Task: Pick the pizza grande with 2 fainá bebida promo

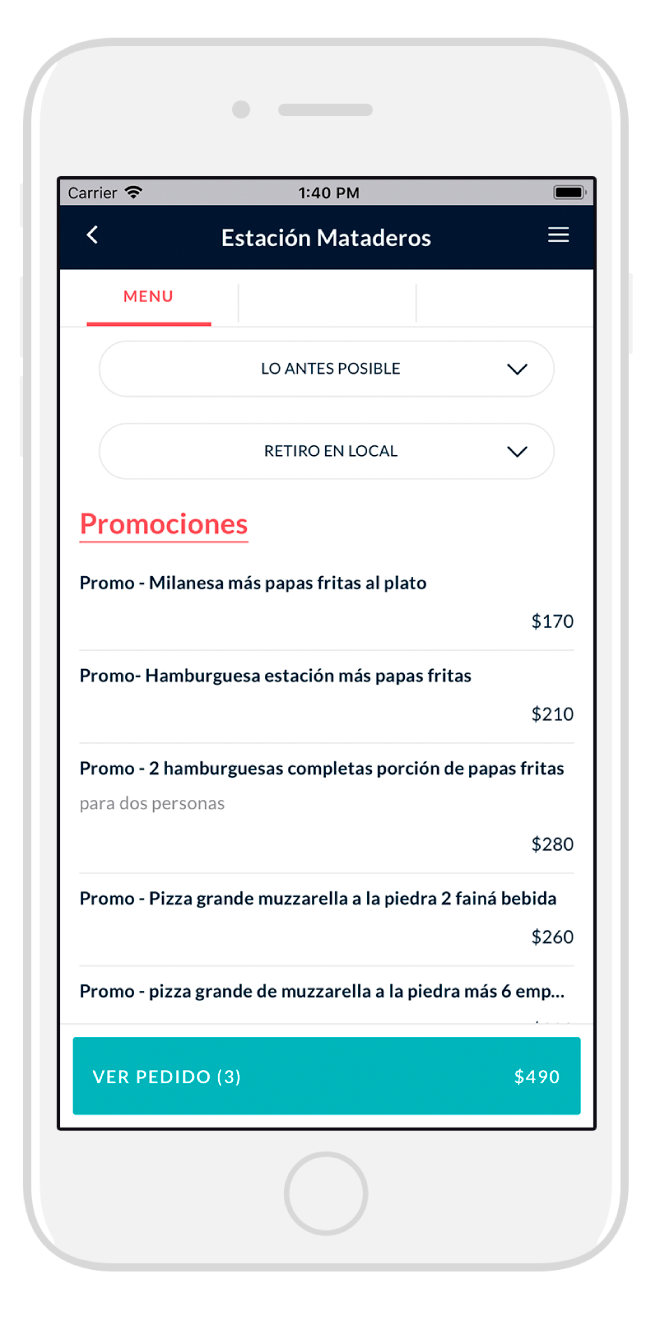Action: click(326, 919)
